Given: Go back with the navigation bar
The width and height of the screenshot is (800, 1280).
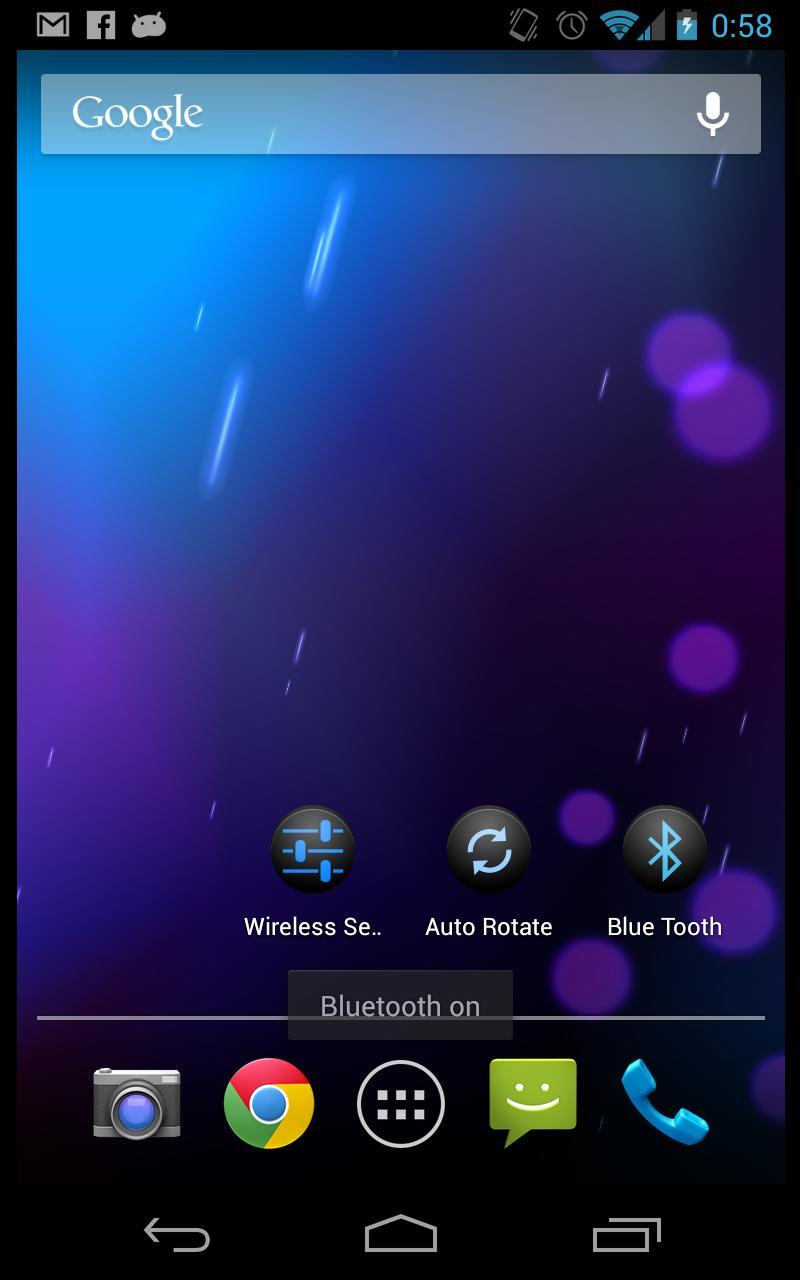Looking at the screenshot, I should 177,1235.
